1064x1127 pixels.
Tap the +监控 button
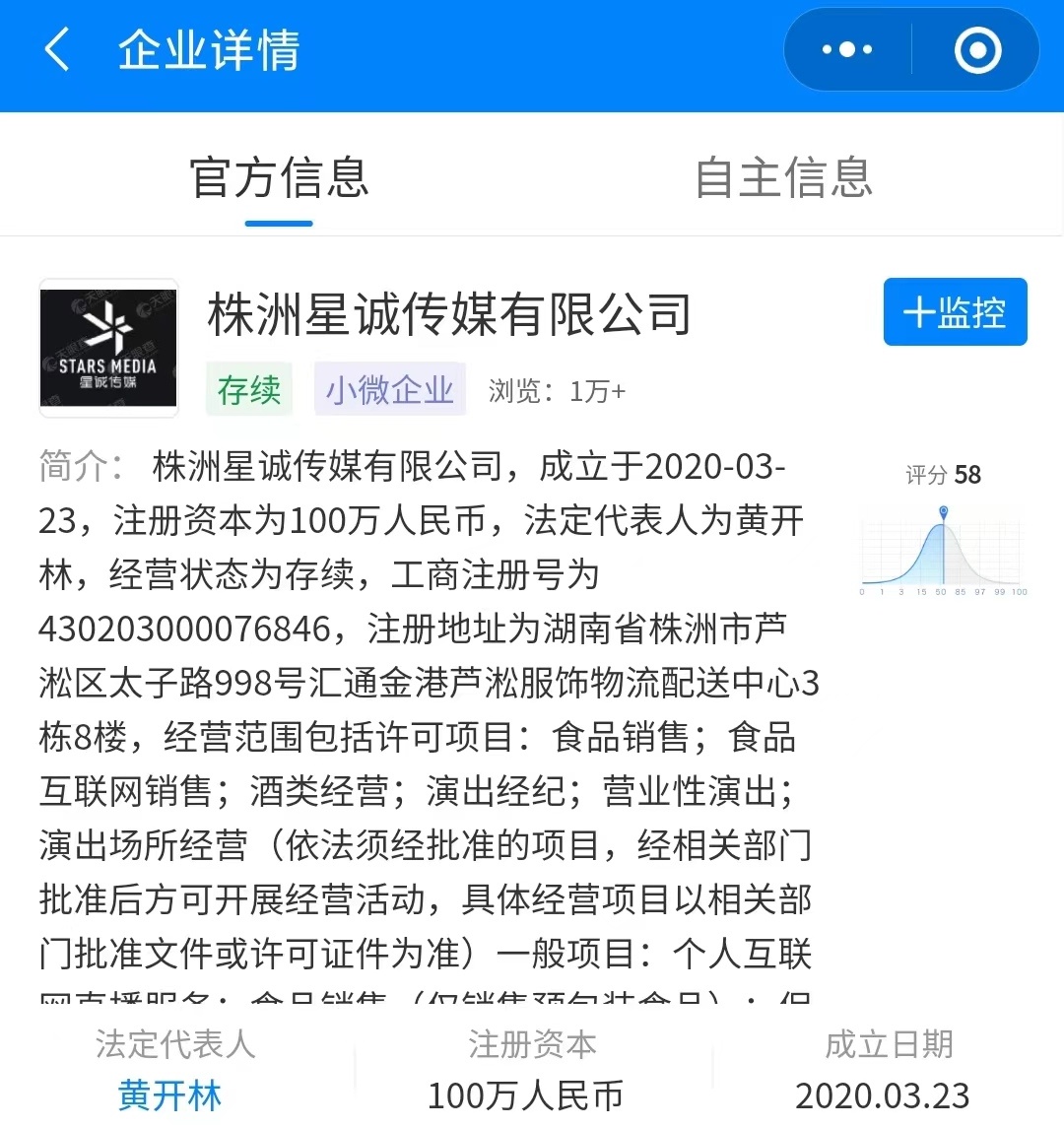pyautogui.click(x=955, y=312)
